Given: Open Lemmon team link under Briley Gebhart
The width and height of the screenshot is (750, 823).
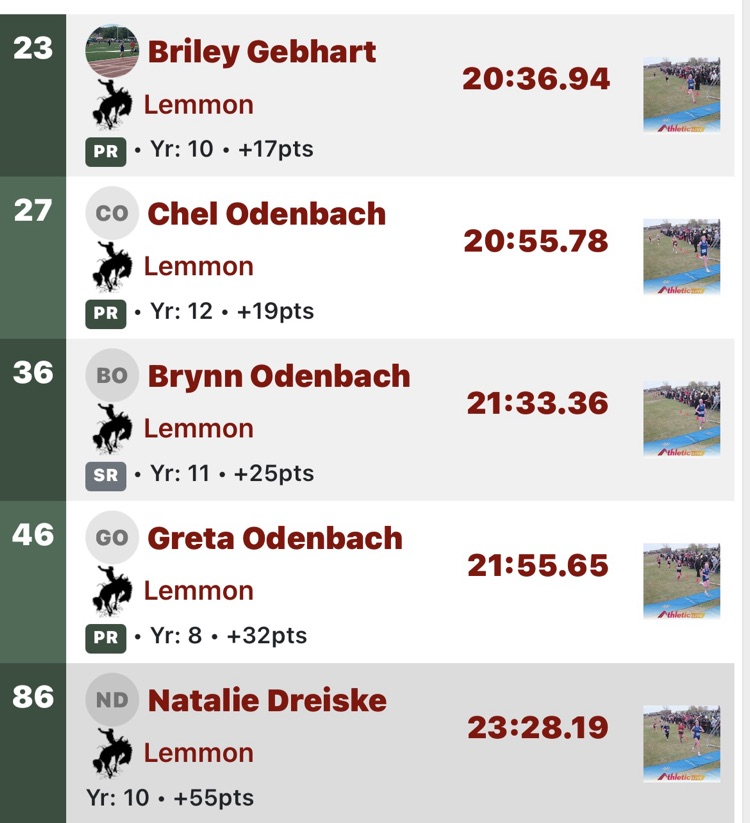Looking at the screenshot, I should [198, 104].
